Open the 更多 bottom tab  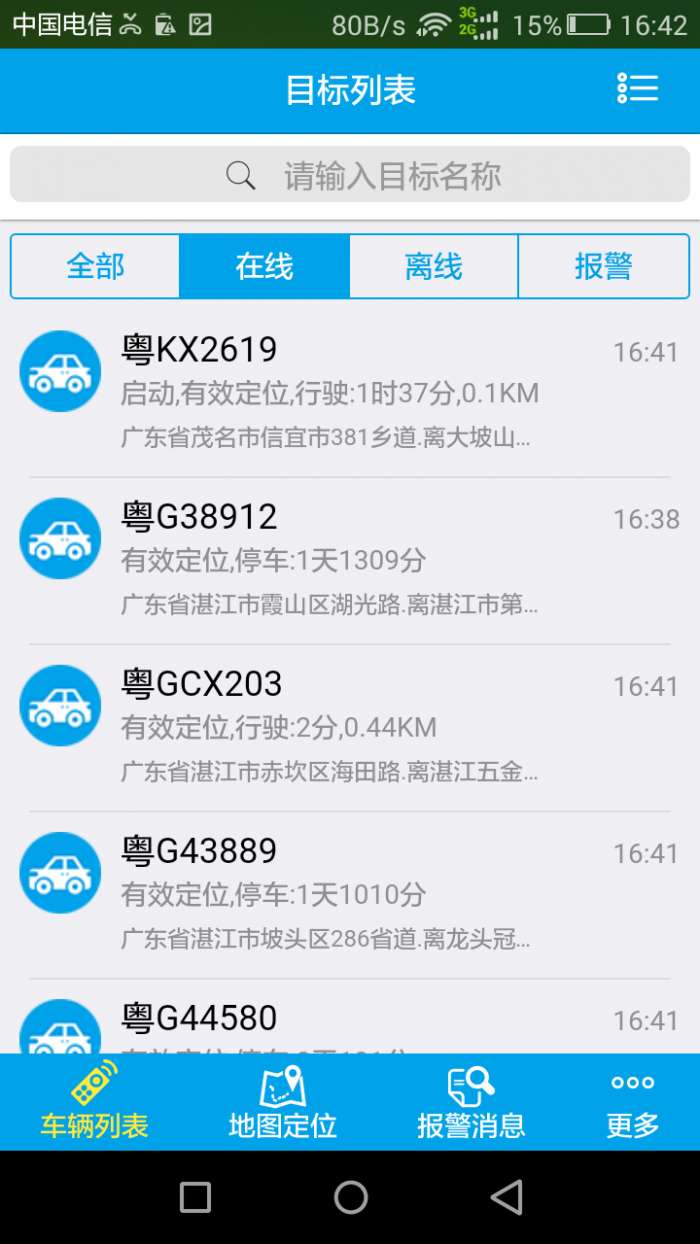point(632,1102)
